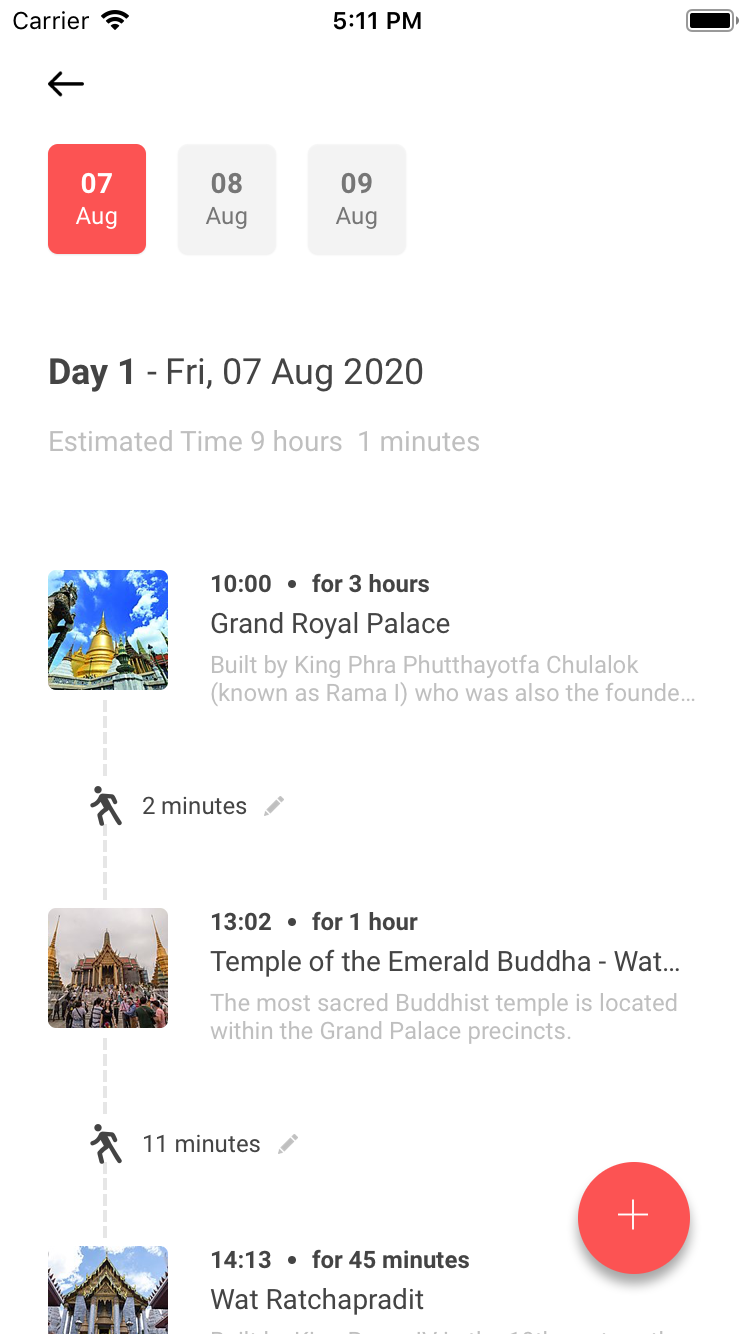Open the Grand Royal Palace entry
The width and height of the screenshot is (750, 1334).
pyautogui.click(x=373, y=630)
